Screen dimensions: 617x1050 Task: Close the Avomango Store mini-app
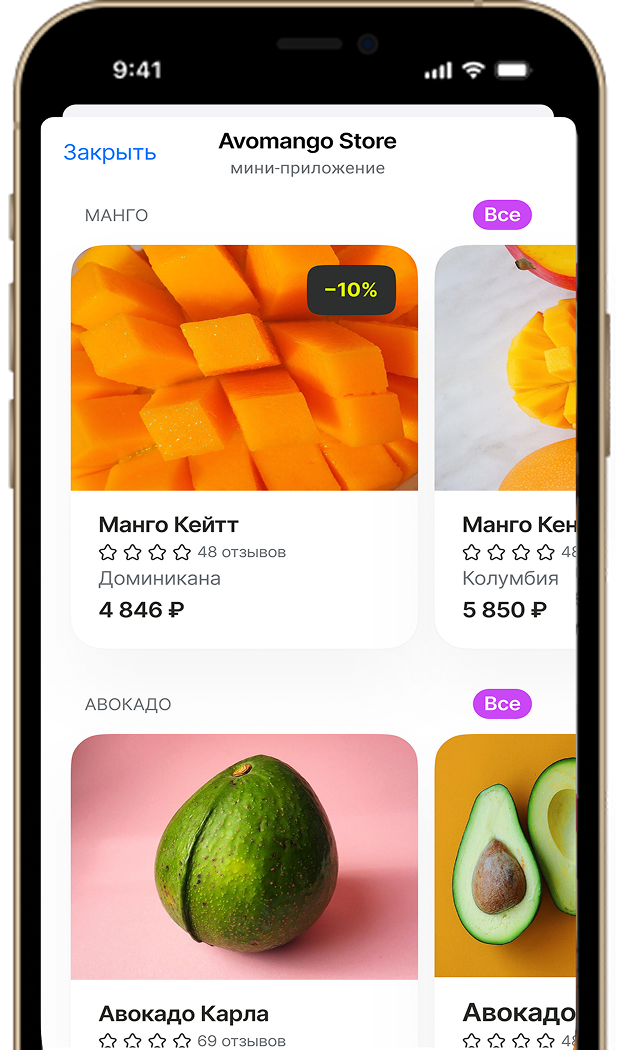coord(110,152)
